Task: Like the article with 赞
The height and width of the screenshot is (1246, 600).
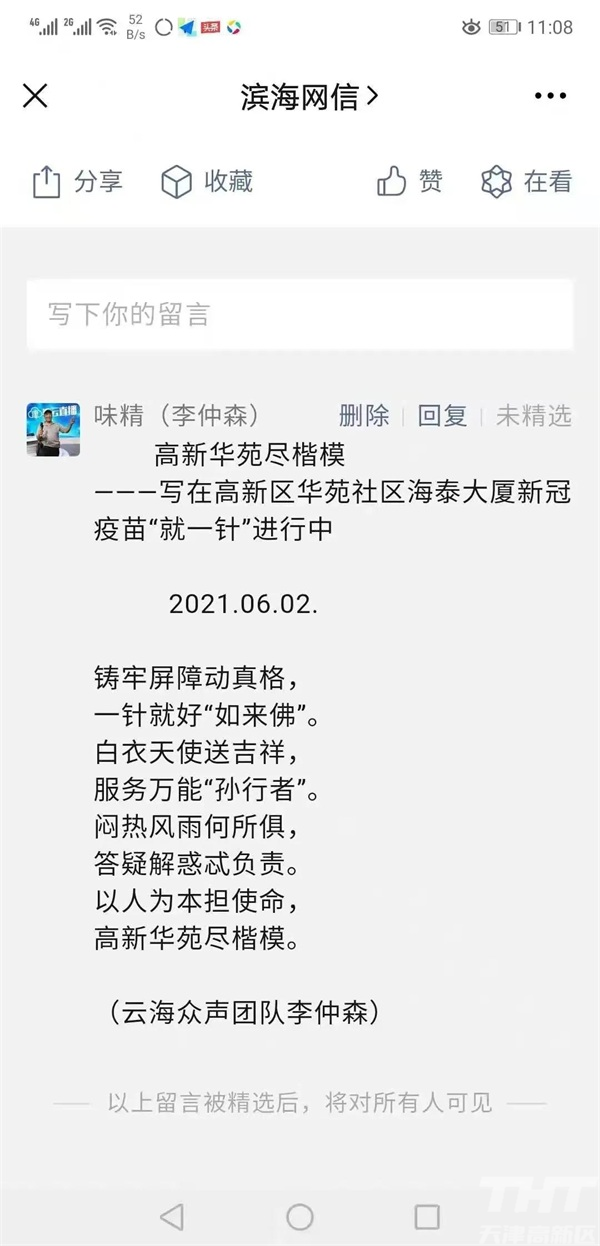Action: 410,182
